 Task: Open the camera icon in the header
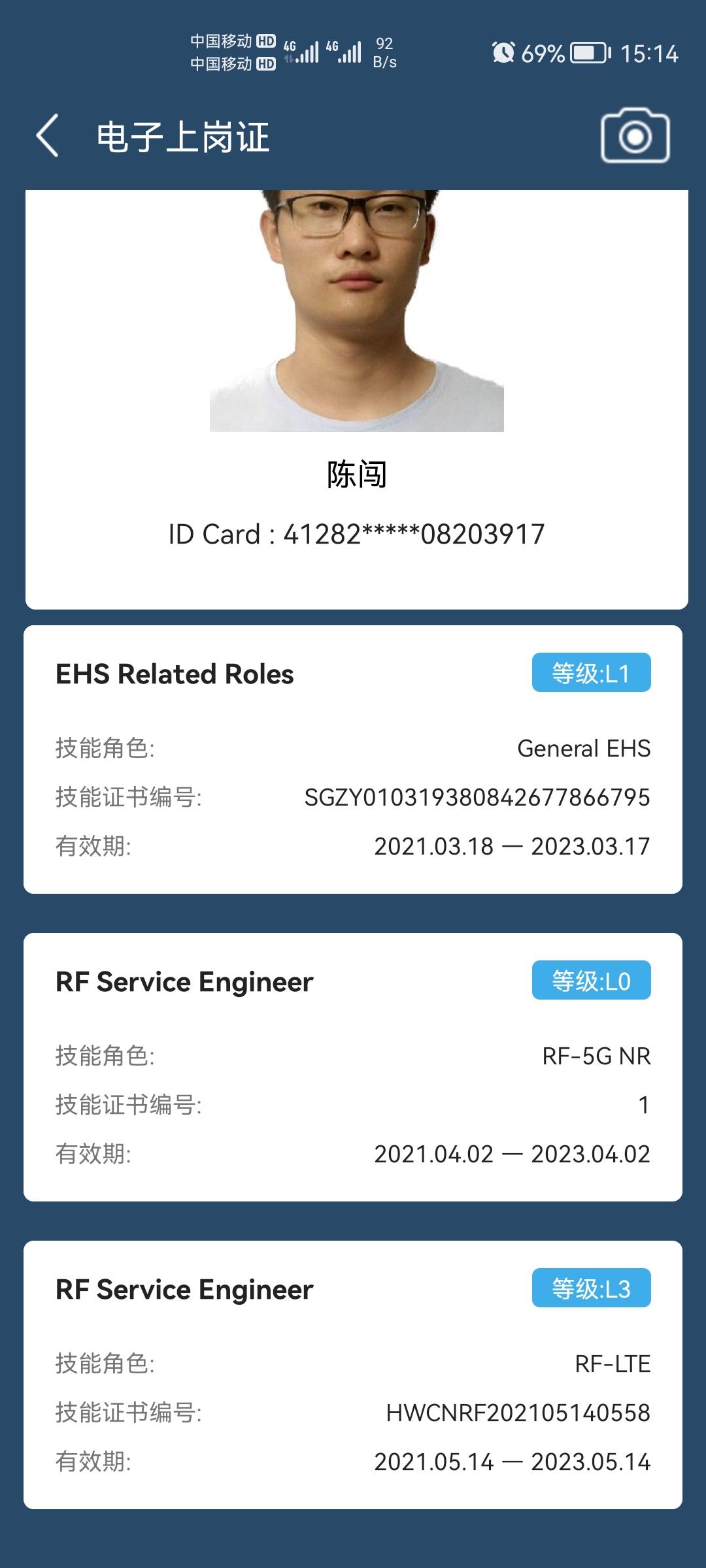coord(635,136)
